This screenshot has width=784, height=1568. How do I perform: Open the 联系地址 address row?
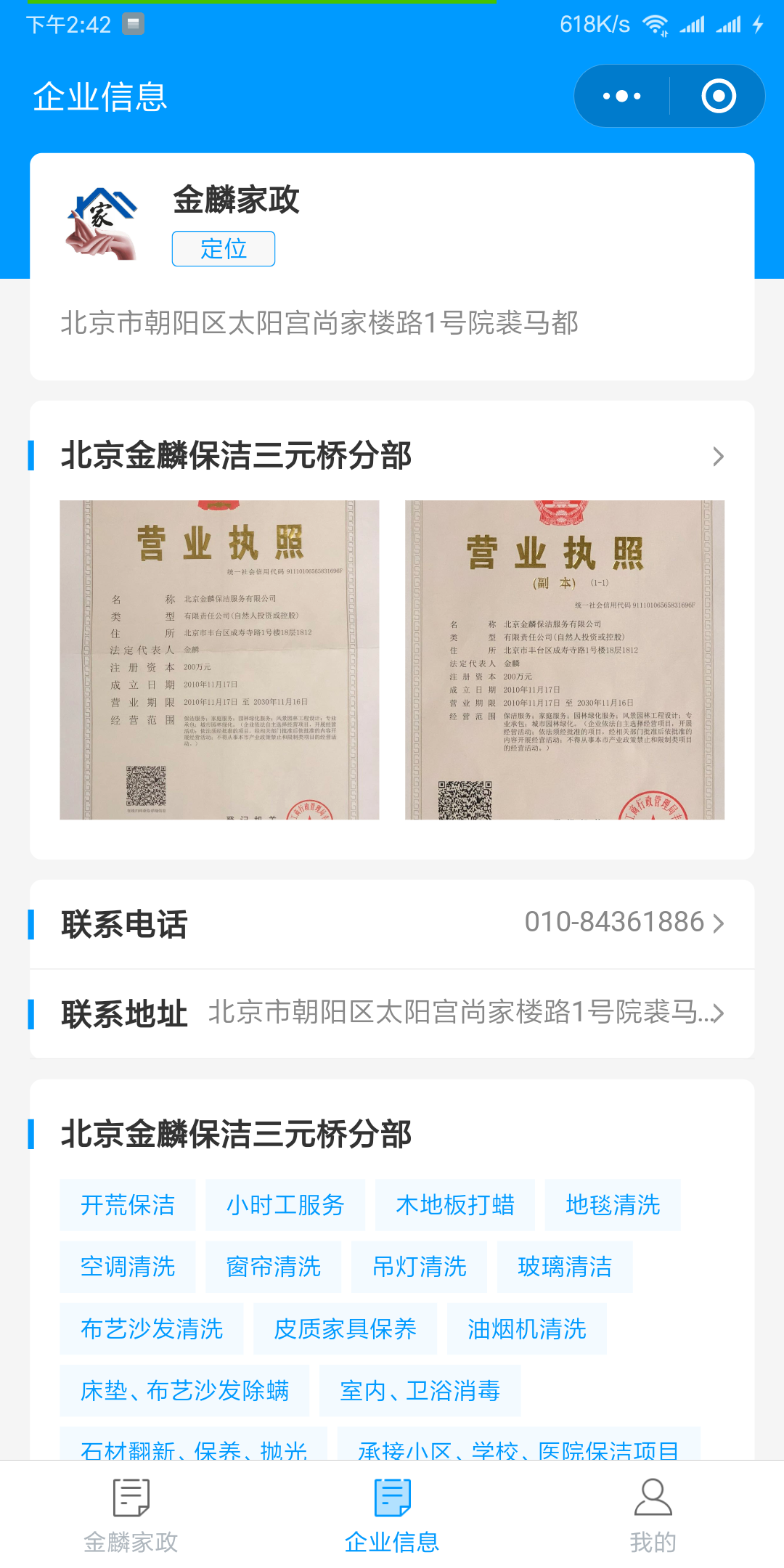pyautogui.click(x=392, y=1013)
